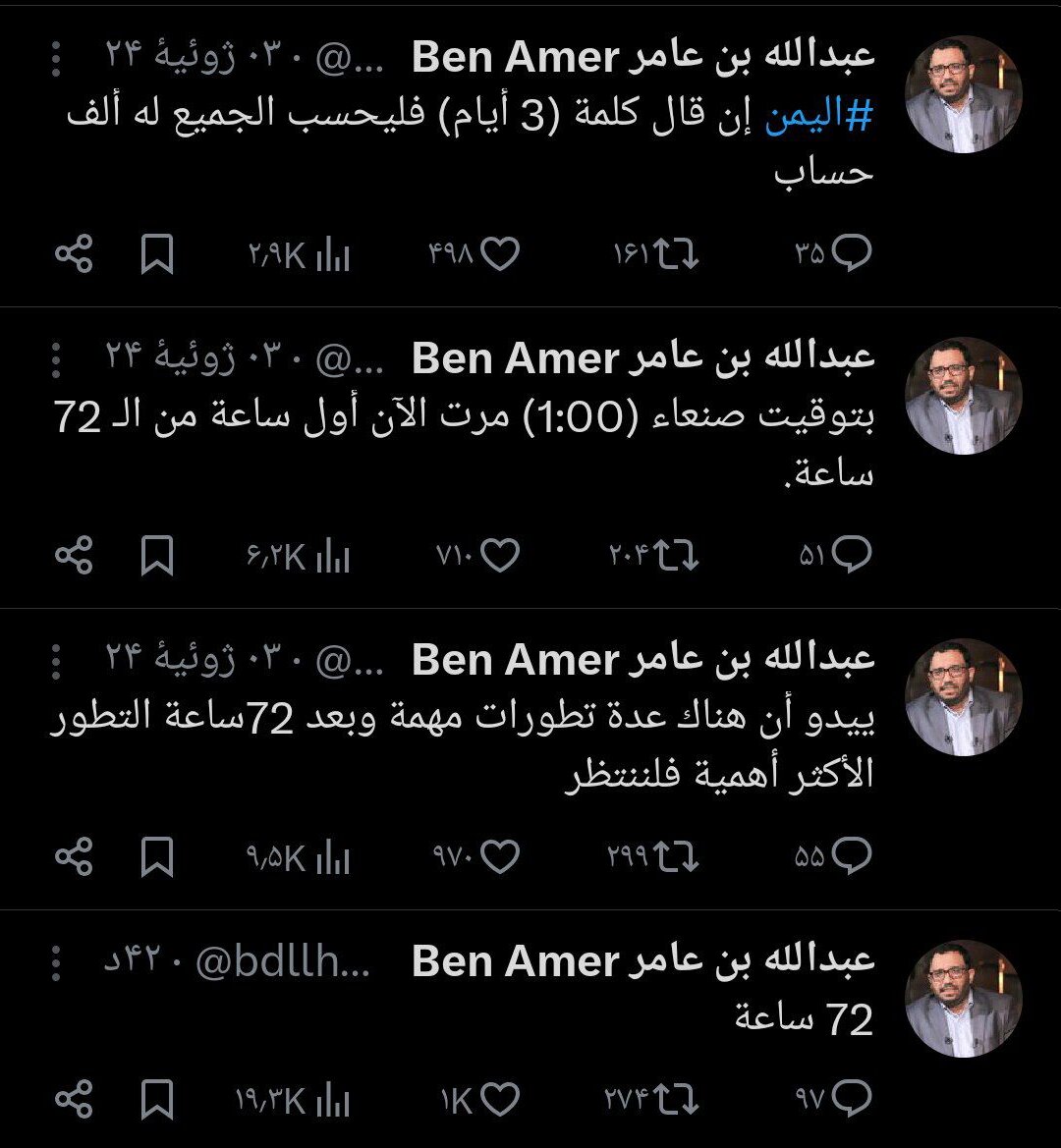This screenshot has width=1061, height=1148.
Task: Retweet the tweet about بتوقيت صنعاء (1:00)
Action: pyautogui.click(x=679, y=558)
